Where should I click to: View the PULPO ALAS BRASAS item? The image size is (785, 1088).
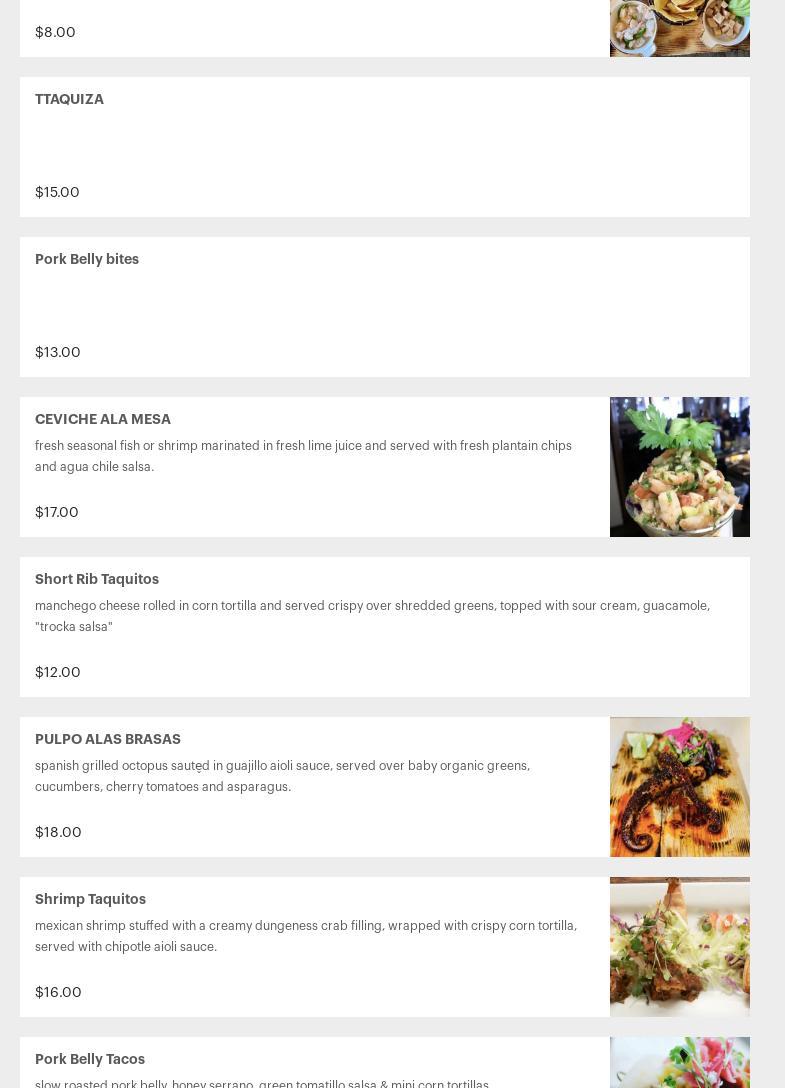tap(385, 787)
